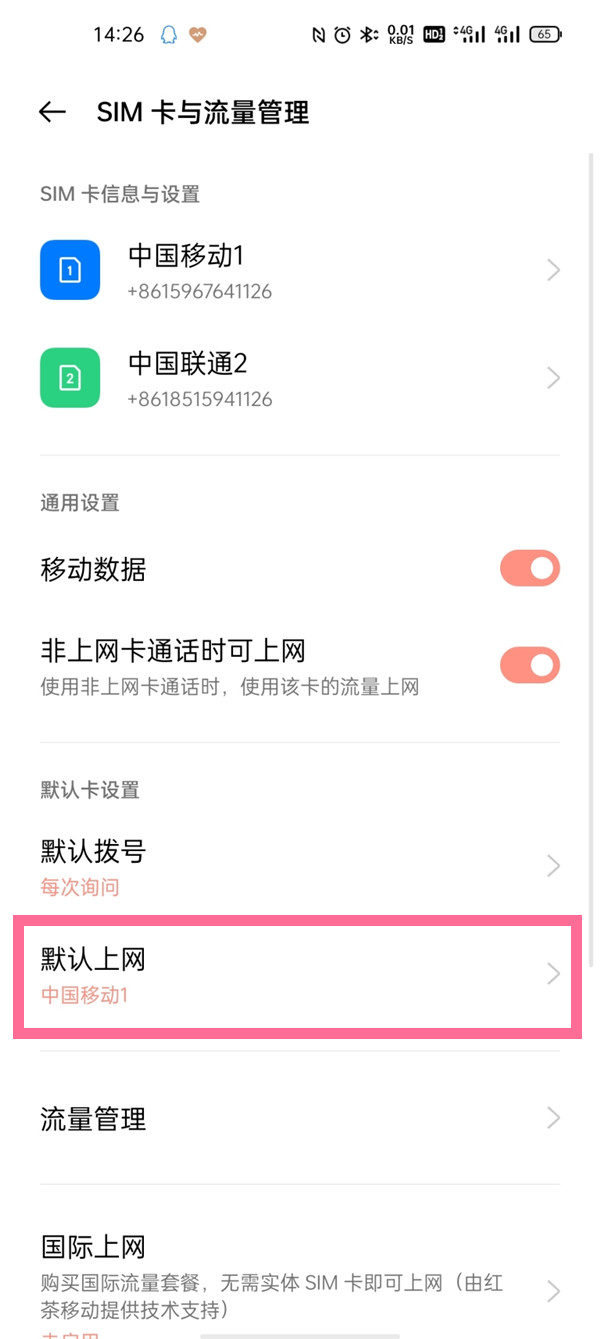Open the 默认拨号 setting
Image resolution: width=600 pixels, height=1339 pixels.
point(298,866)
